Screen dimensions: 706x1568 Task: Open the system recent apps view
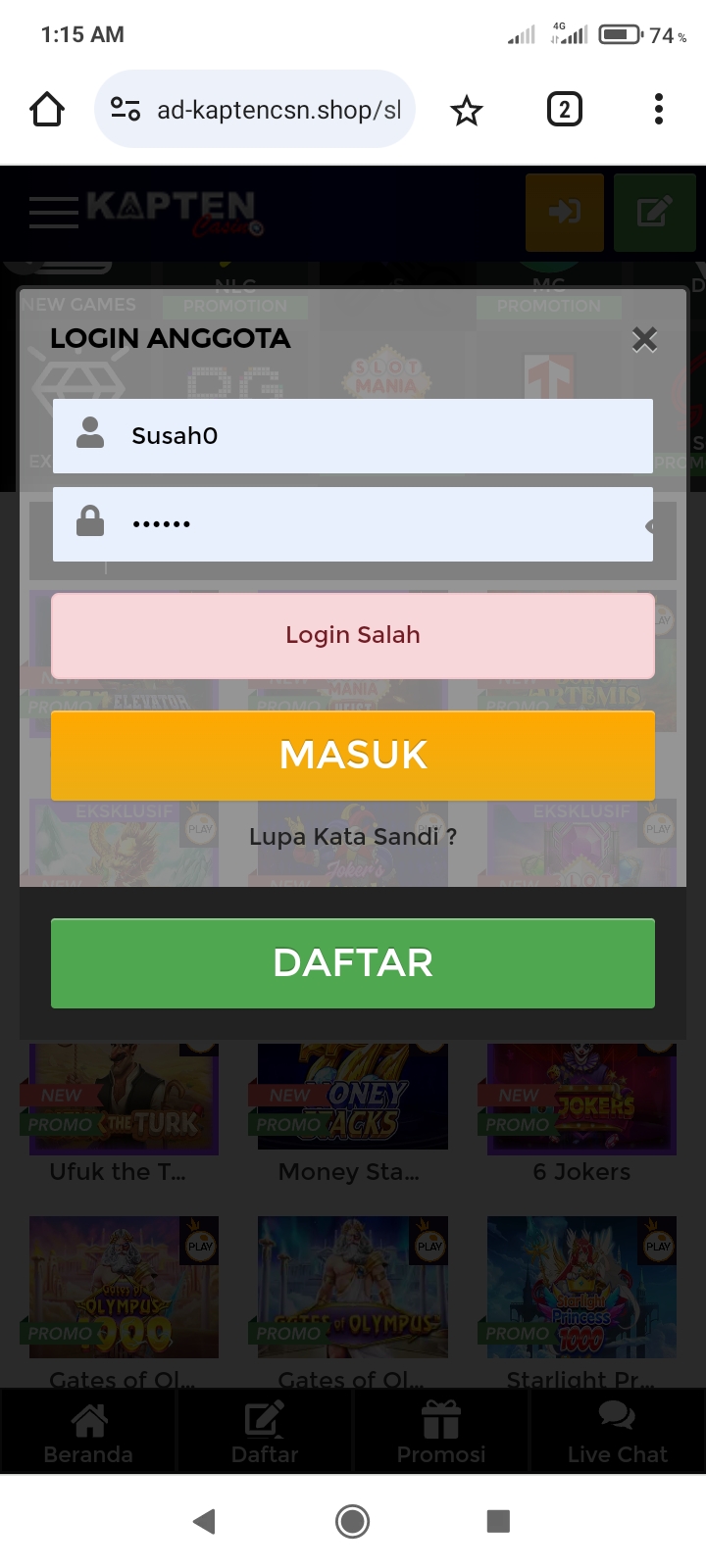(x=498, y=1521)
